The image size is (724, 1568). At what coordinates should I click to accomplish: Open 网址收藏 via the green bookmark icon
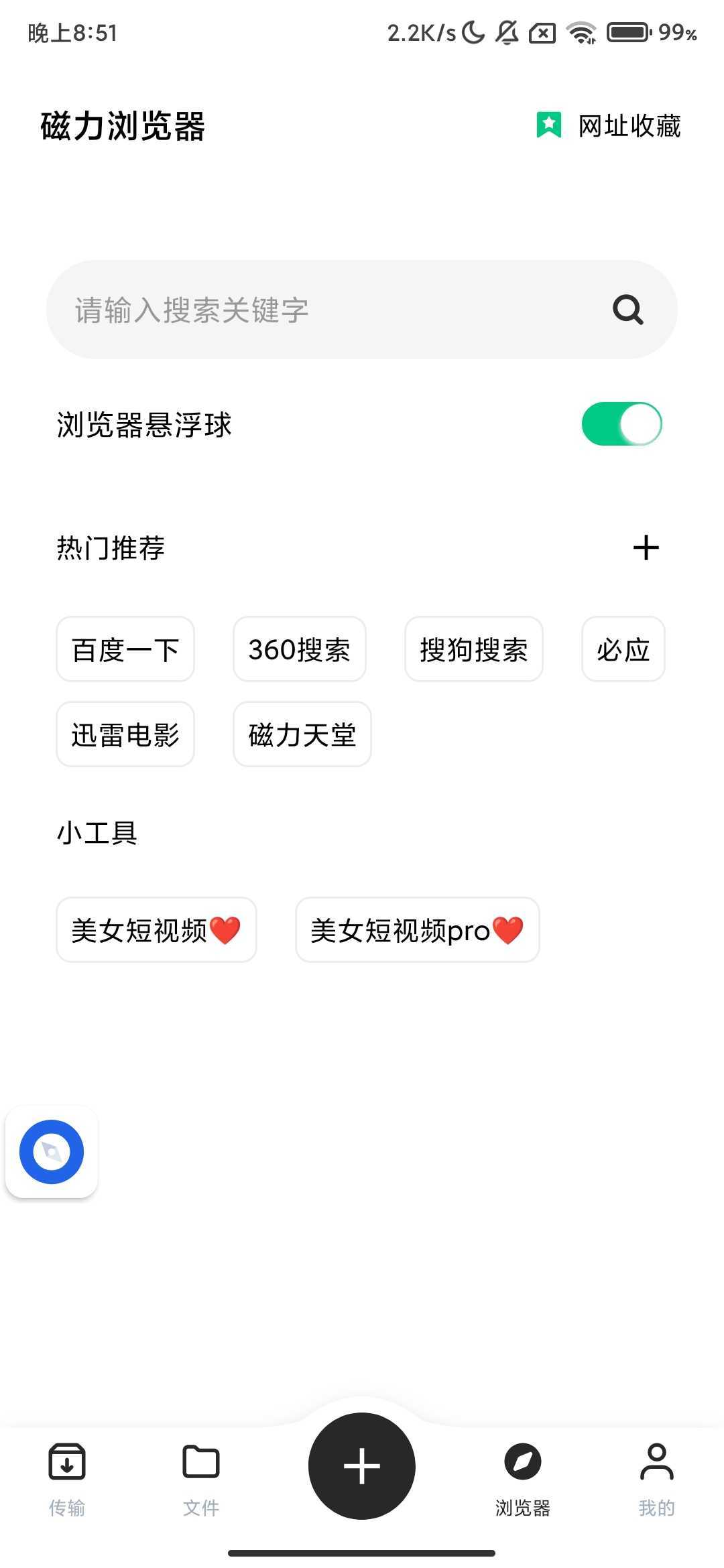(x=548, y=125)
